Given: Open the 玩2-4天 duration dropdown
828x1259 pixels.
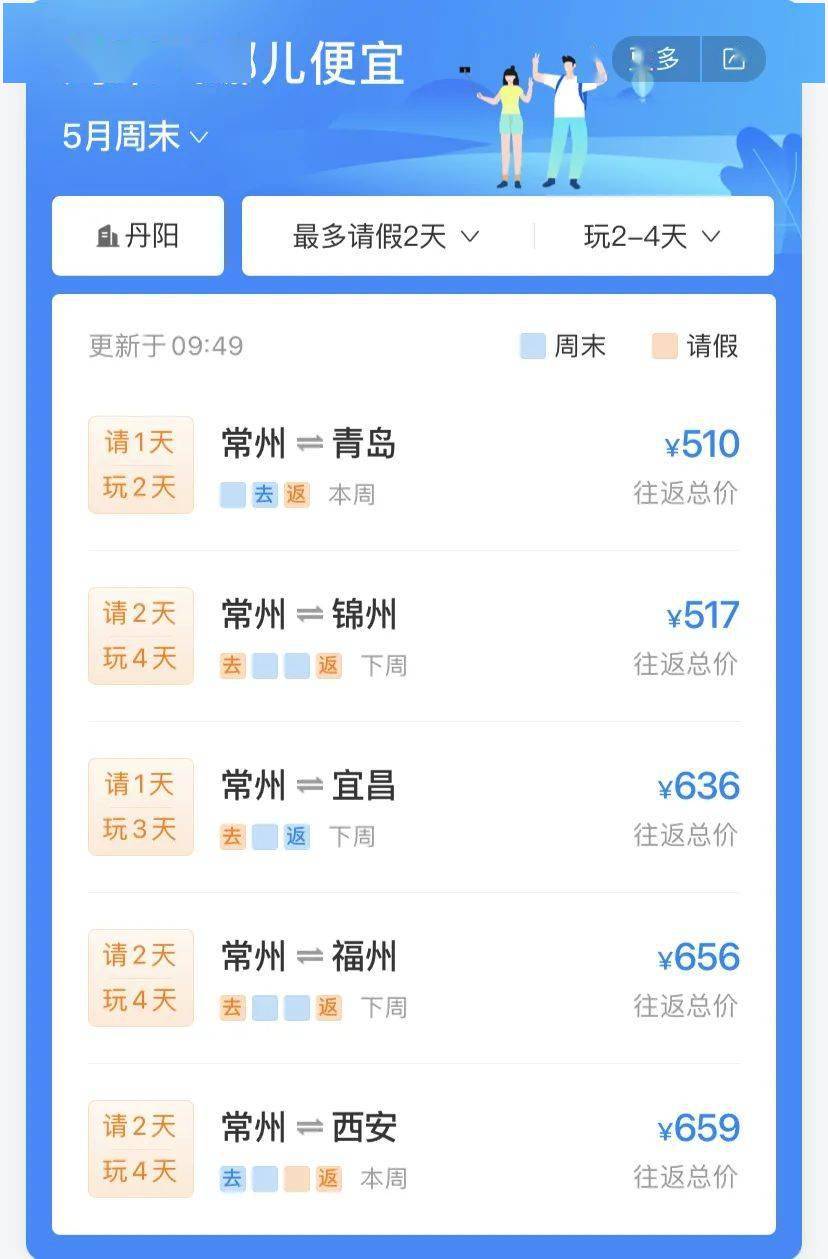Looking at the screenshot, I should tap(652, 237).
